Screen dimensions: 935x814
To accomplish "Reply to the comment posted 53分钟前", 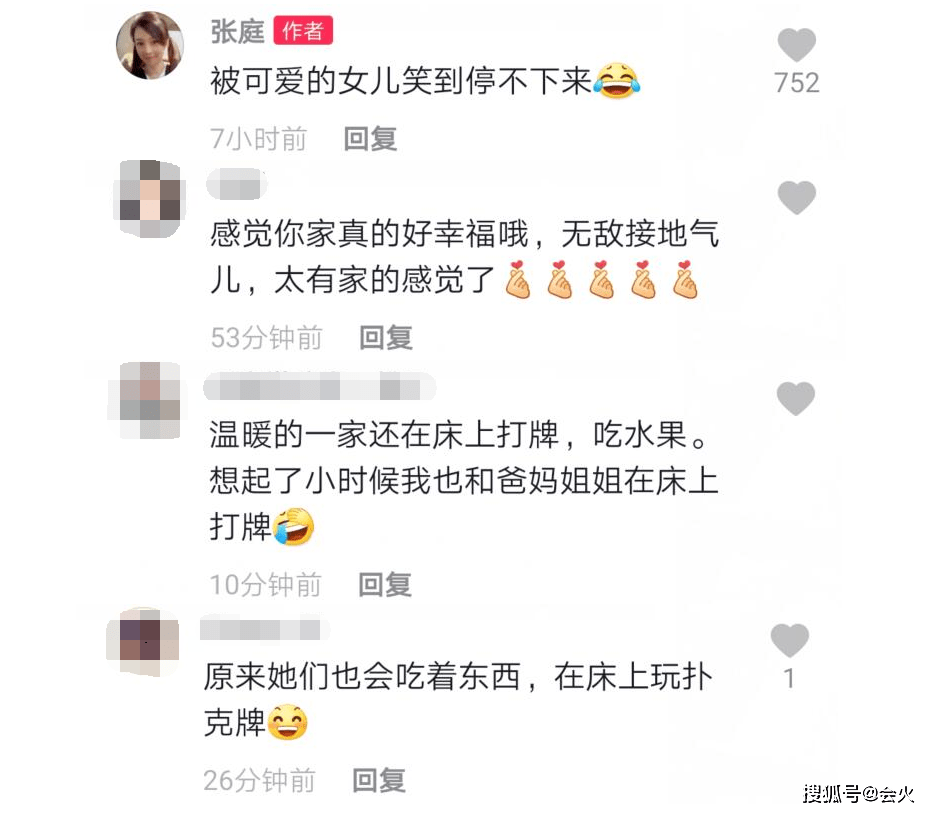I will pyautogui.click(x=386, y=337).
